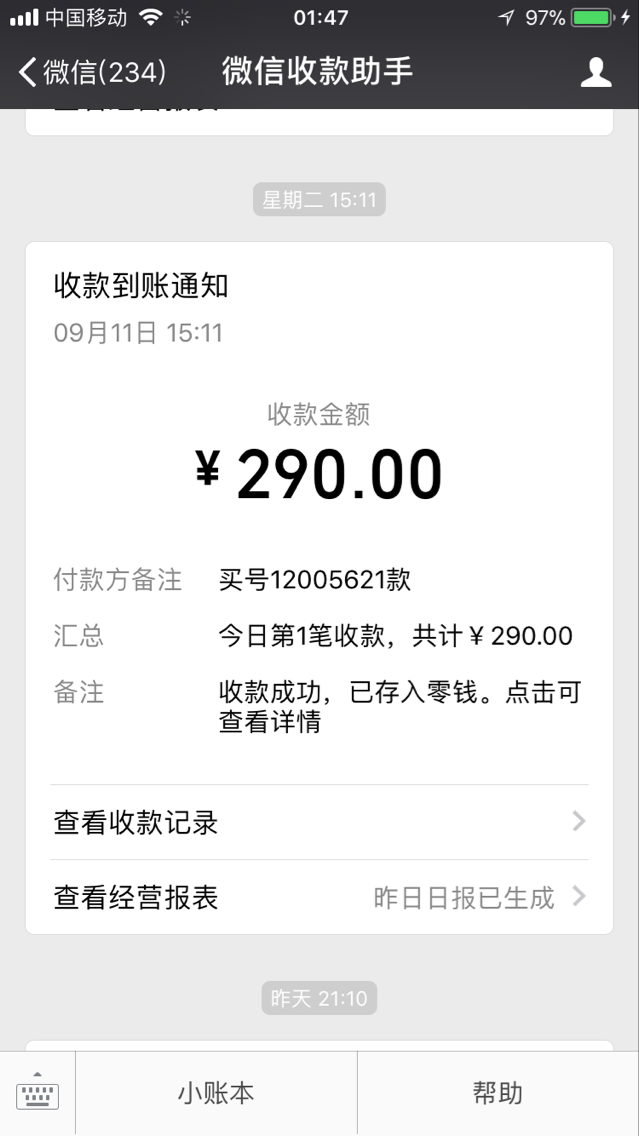Open 查看收款记录 row
This screenshot has width=639, height=1136.
click(x=320, y=822)
